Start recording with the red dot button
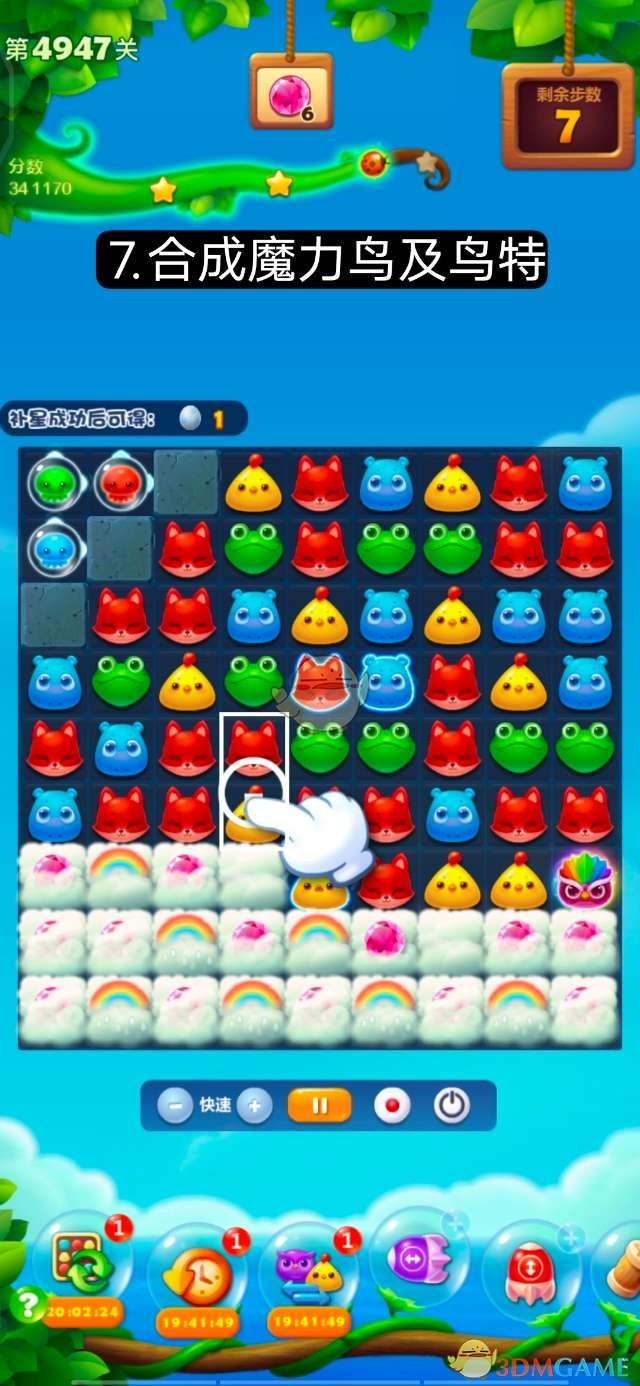Viewport: 640px width, 1386px height. (392, 1106)
